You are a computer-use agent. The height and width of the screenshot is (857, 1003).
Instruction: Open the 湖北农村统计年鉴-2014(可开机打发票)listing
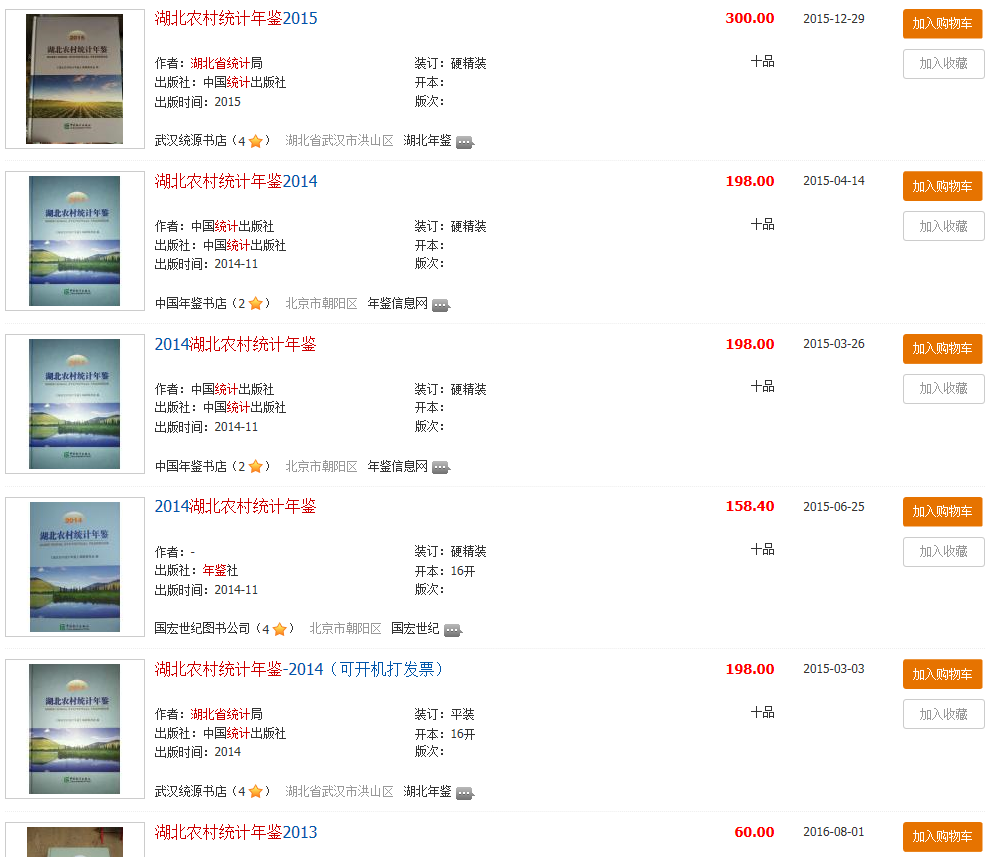pos(299,669)
